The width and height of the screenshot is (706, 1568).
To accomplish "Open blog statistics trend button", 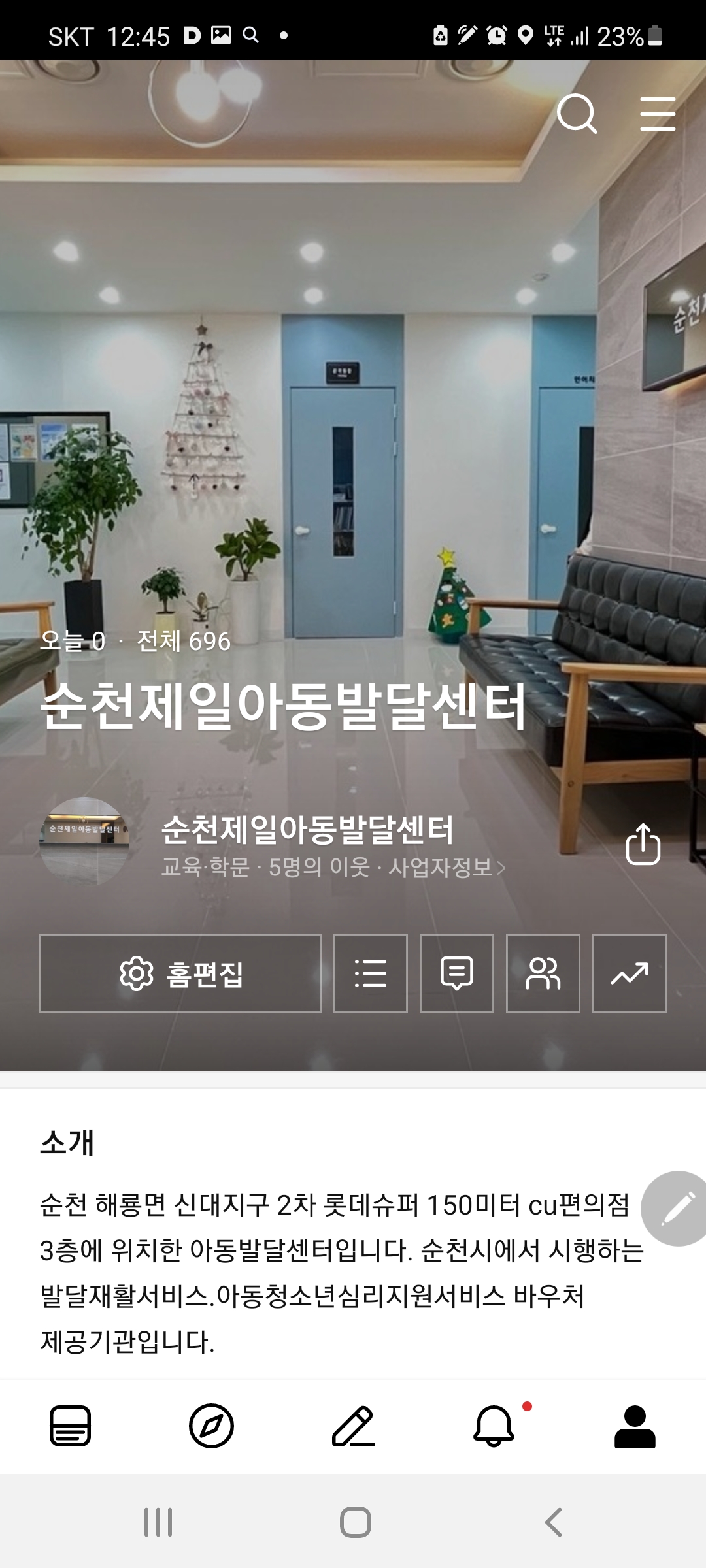I will coord(630,973).
